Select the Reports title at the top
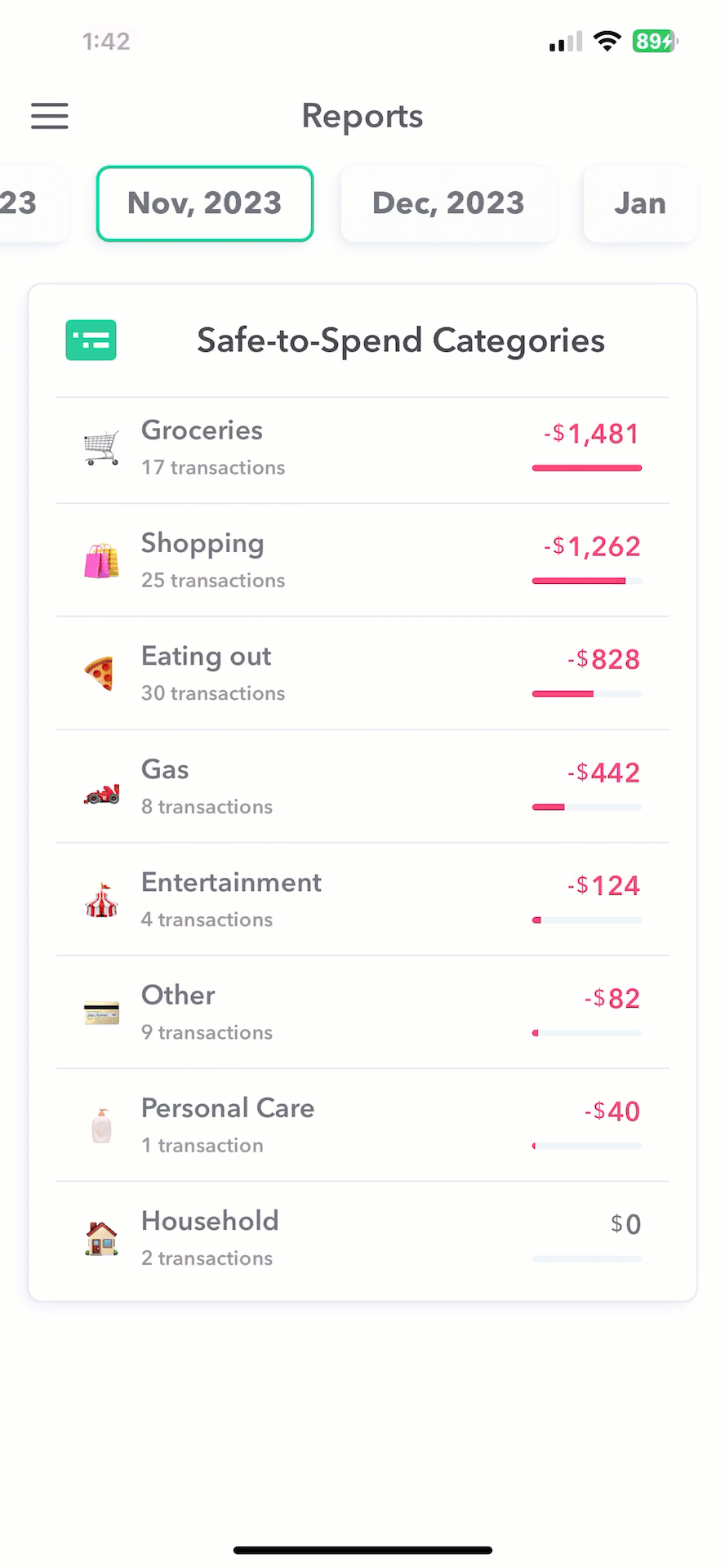Viewport: 725px width, 1568px height. click(362, 116)
